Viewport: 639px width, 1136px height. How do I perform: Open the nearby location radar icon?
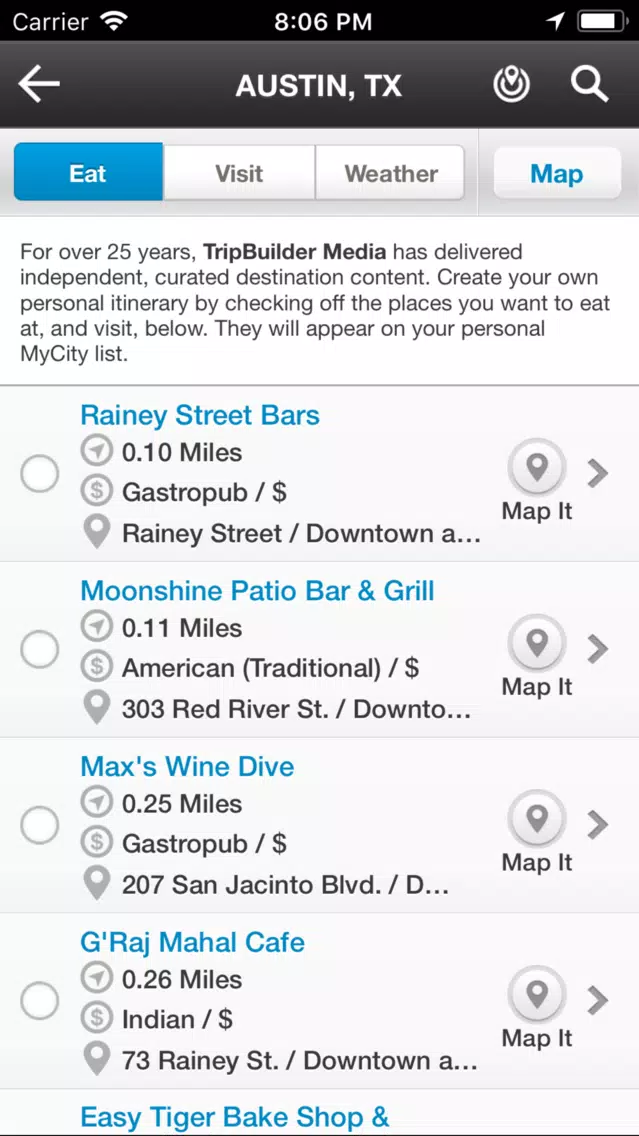[x=511, y=85]
